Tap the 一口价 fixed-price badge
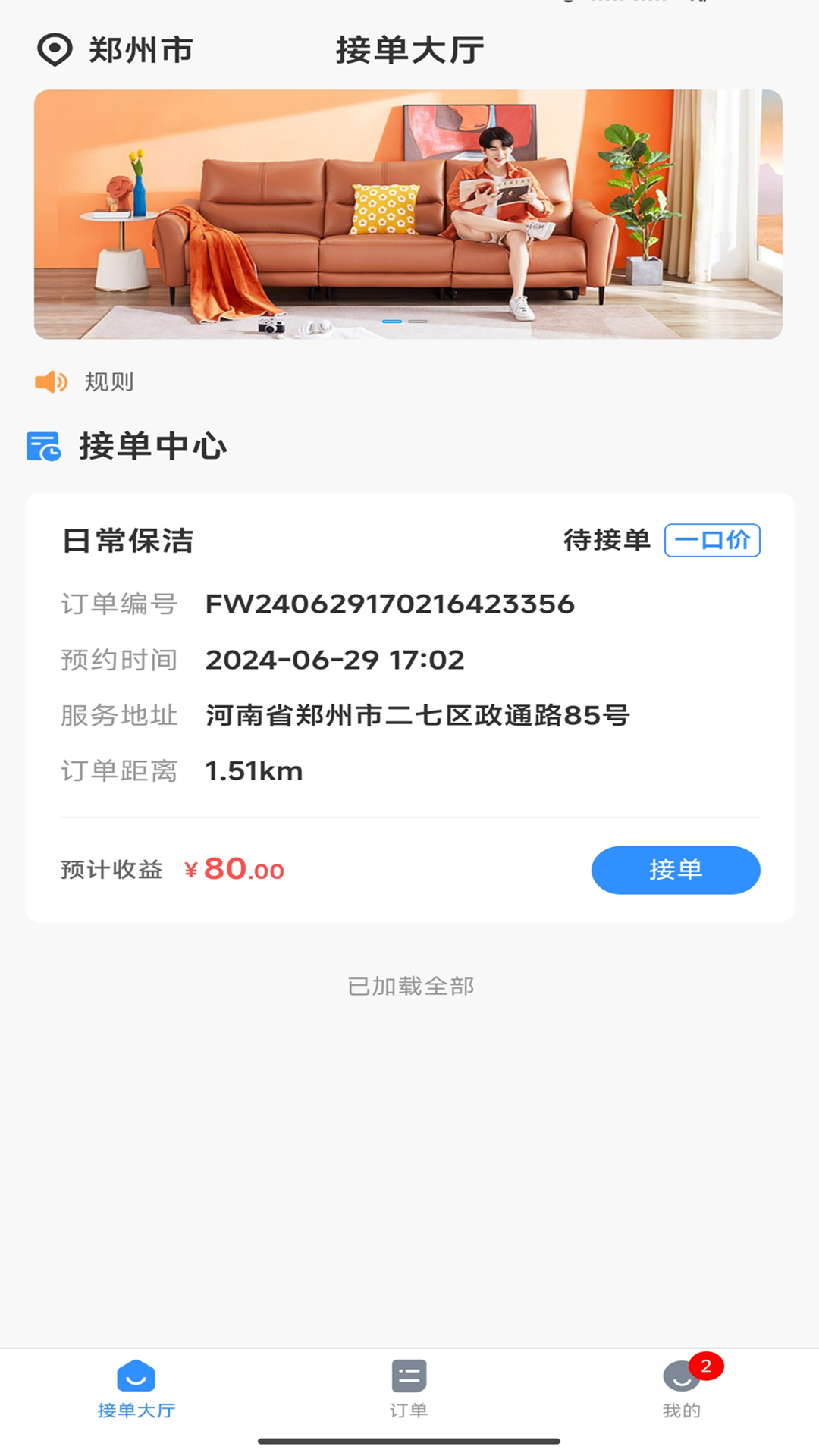The width and height of the screenshot is (819, 1456). click(x=711, y=541)
